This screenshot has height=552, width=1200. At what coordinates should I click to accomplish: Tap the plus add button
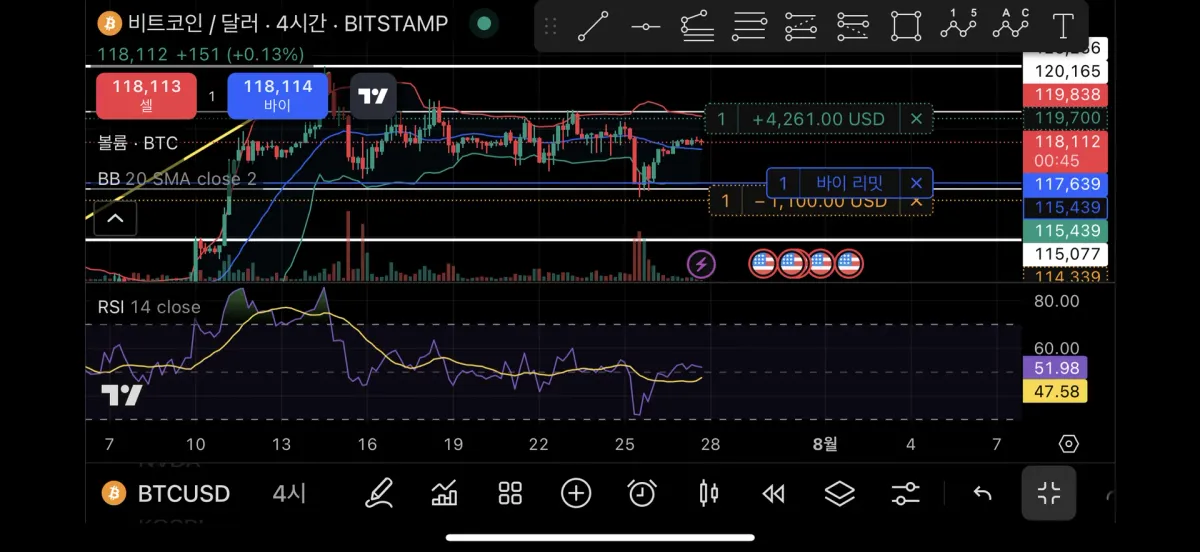(576, 493)
